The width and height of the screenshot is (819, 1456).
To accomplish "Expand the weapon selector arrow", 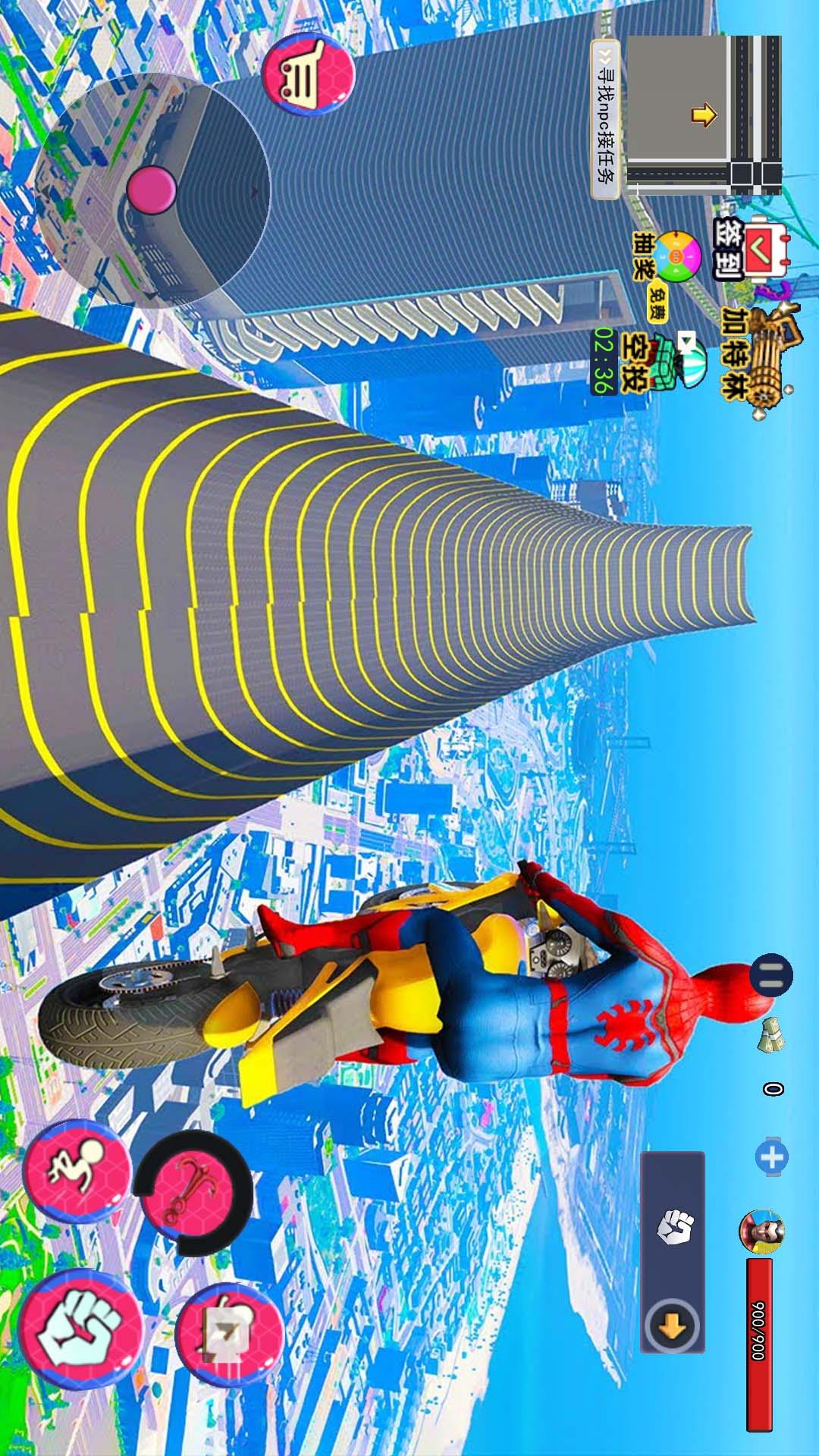I will click(x=672, y=1327).
